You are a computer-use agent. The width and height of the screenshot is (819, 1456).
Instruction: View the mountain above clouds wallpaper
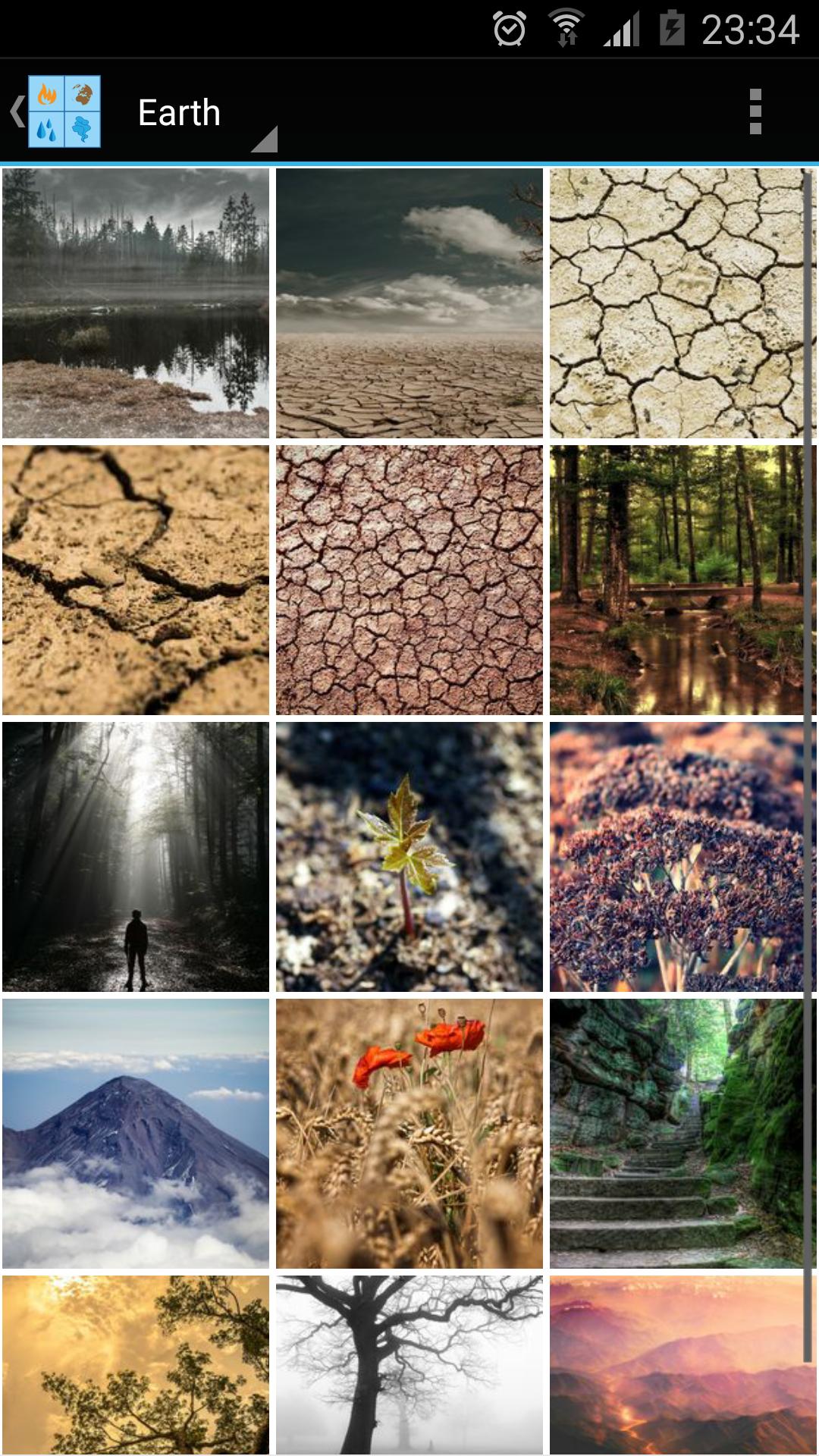click(x=136, y=1134)
